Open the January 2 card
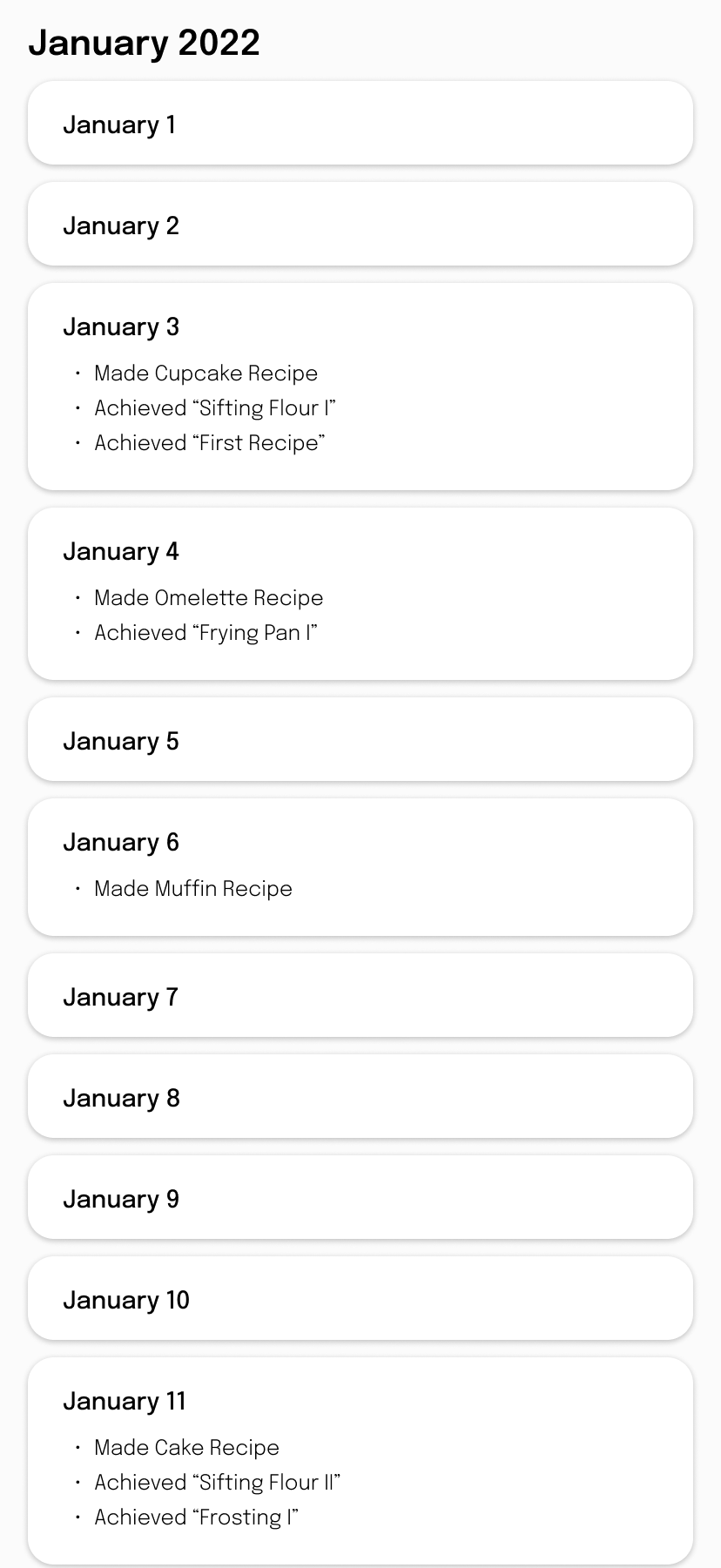Image resolution: width=721 pixels, height=1568 pixels. point(360,224)
